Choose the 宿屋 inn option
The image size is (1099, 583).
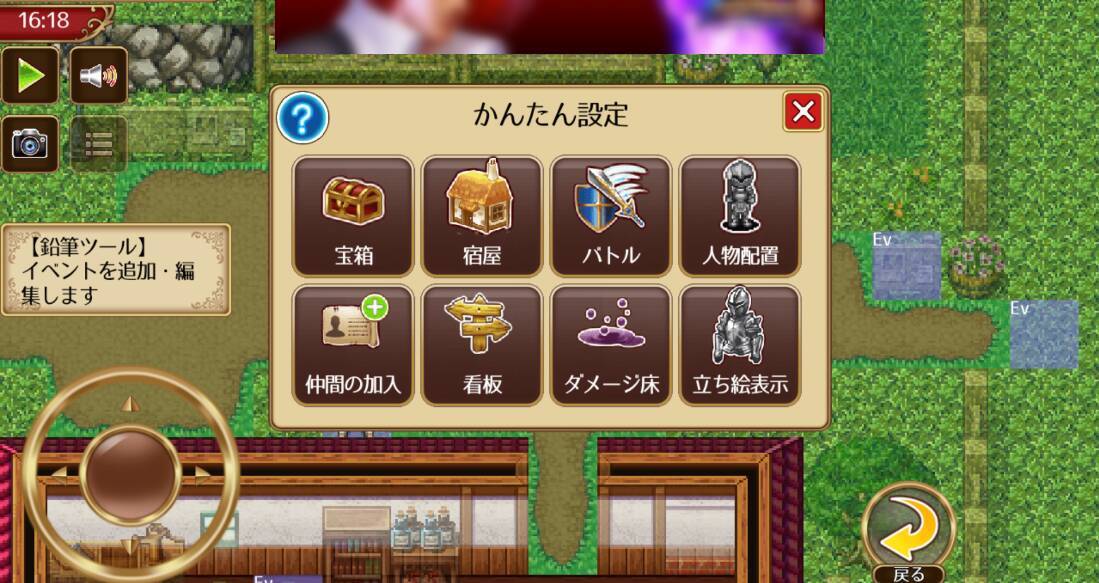point(482,216)
